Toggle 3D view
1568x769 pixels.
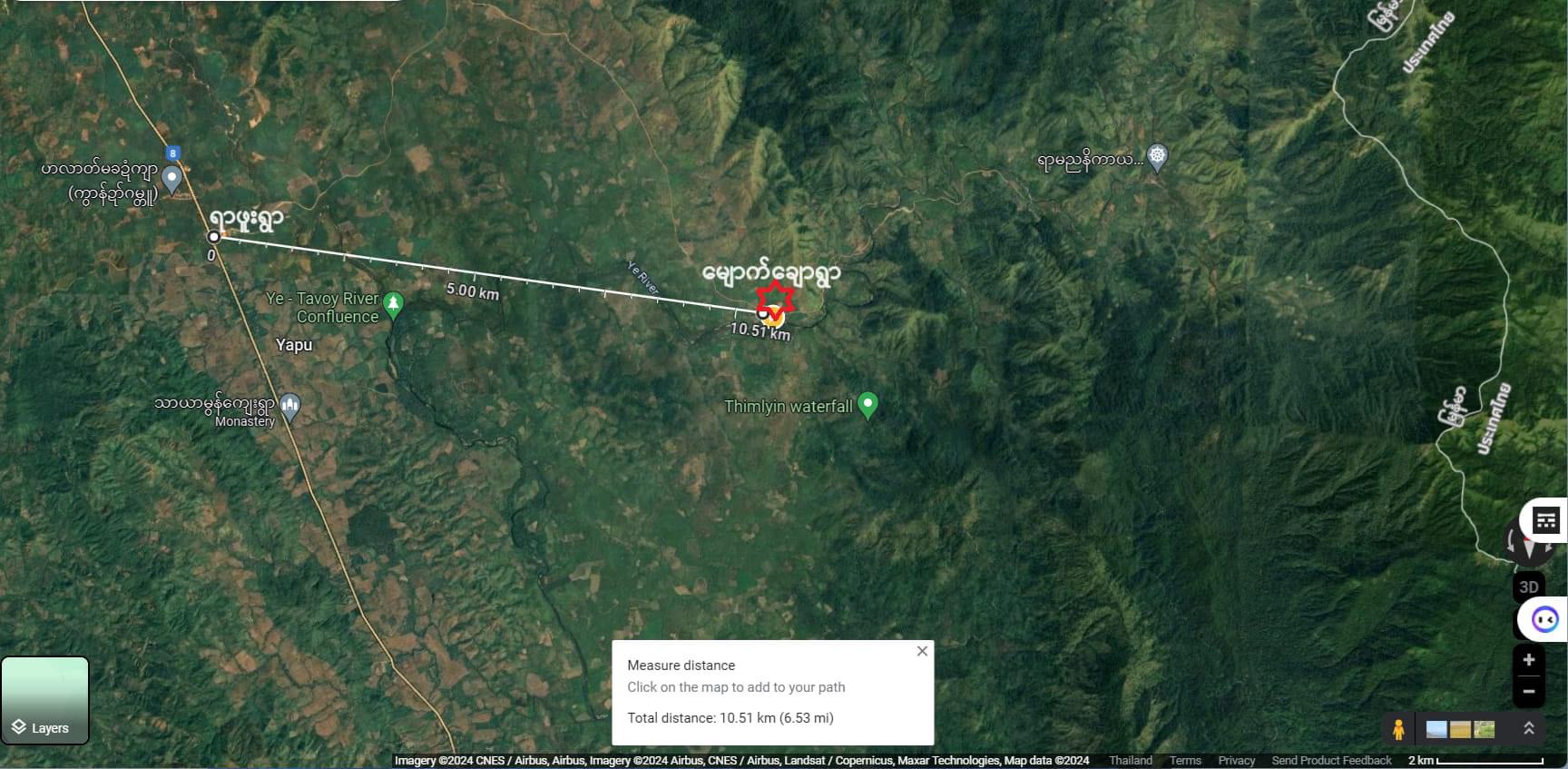[1528, 587]
